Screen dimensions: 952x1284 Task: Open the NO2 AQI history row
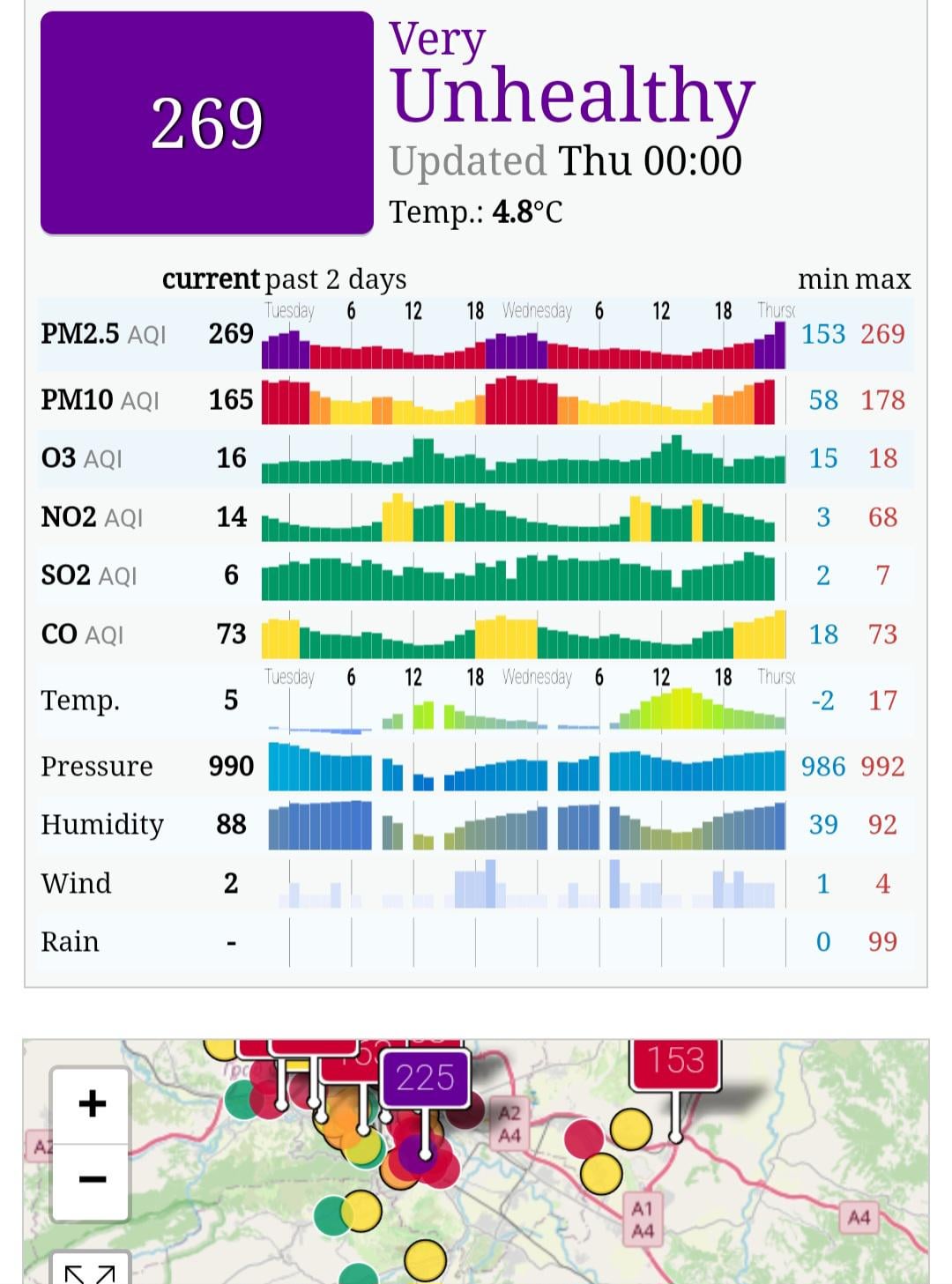(476, 517)
